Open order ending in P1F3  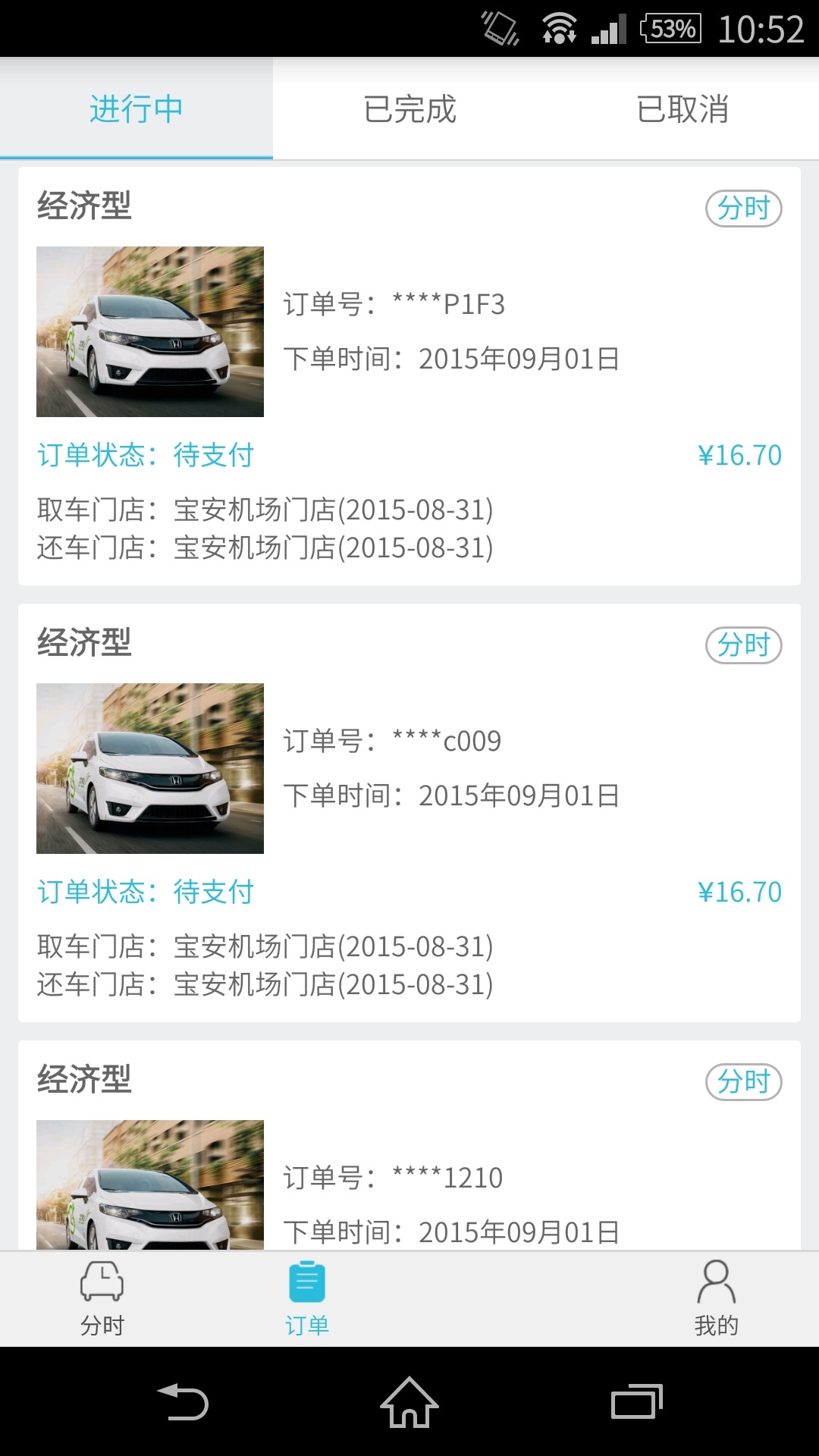[409, 375]
